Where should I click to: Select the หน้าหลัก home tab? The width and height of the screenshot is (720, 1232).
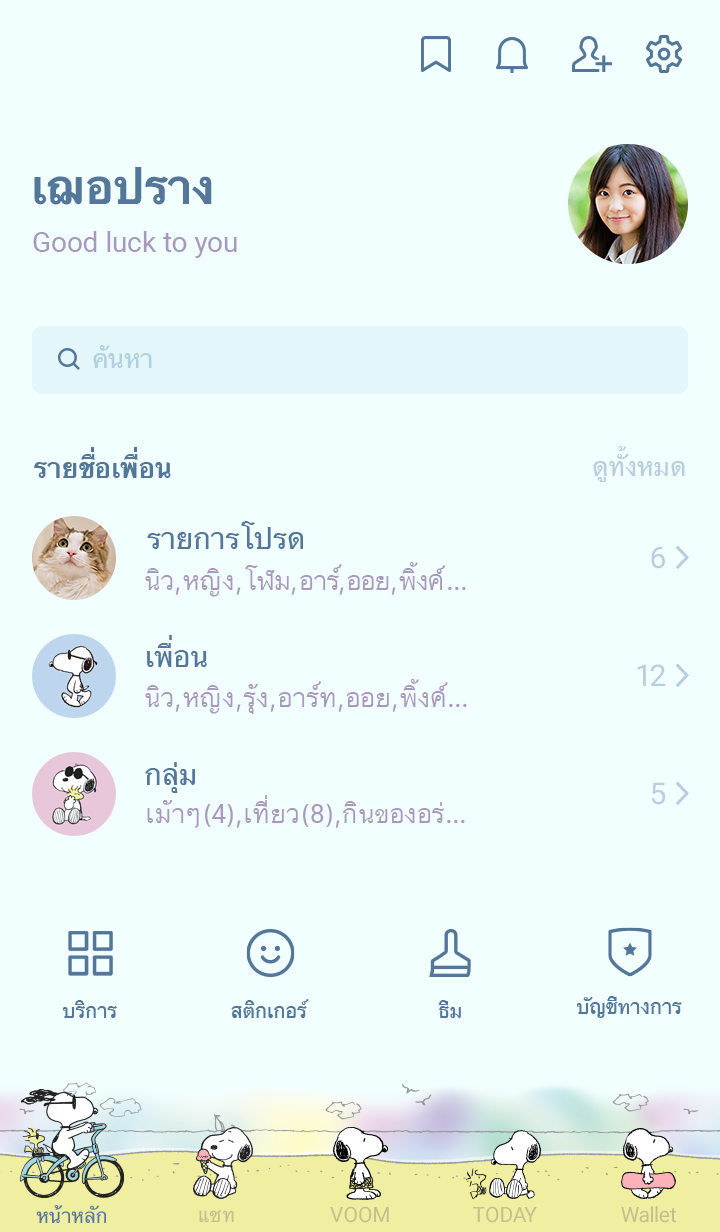pyautogui.click(x=72, y=1170)
